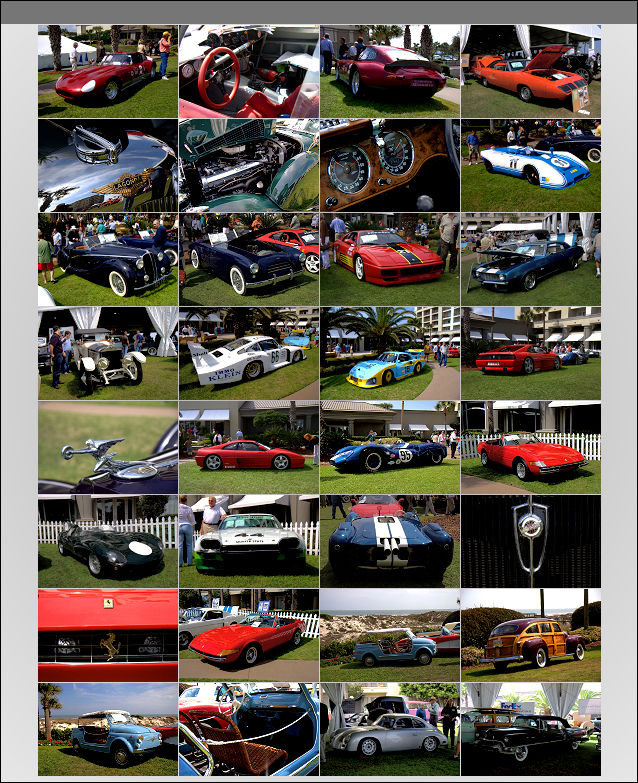Open the white race car number 69 photo
638x783 pixels.
coord(249,354)
